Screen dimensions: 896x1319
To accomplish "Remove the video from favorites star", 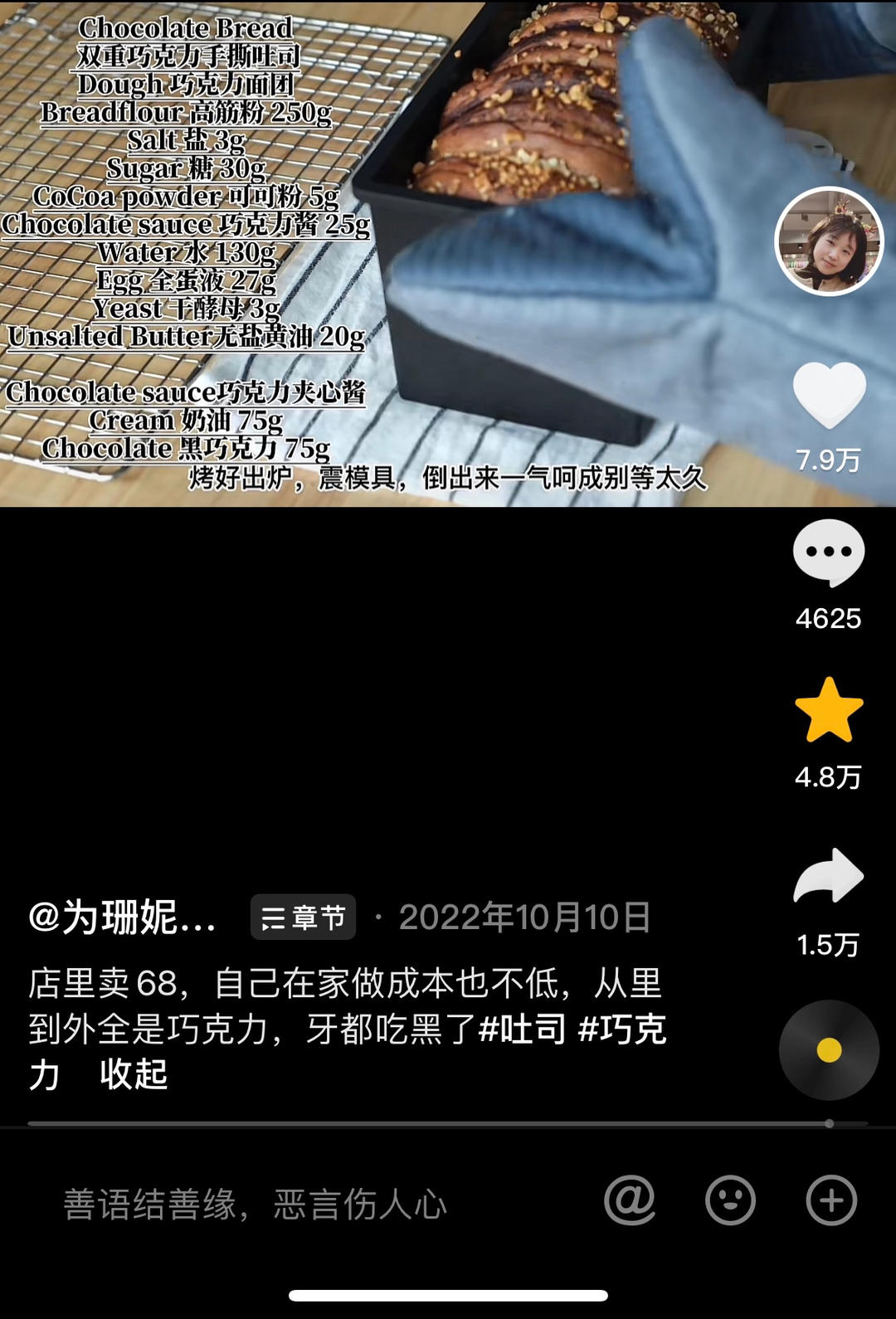I will [x=829, y=710].
